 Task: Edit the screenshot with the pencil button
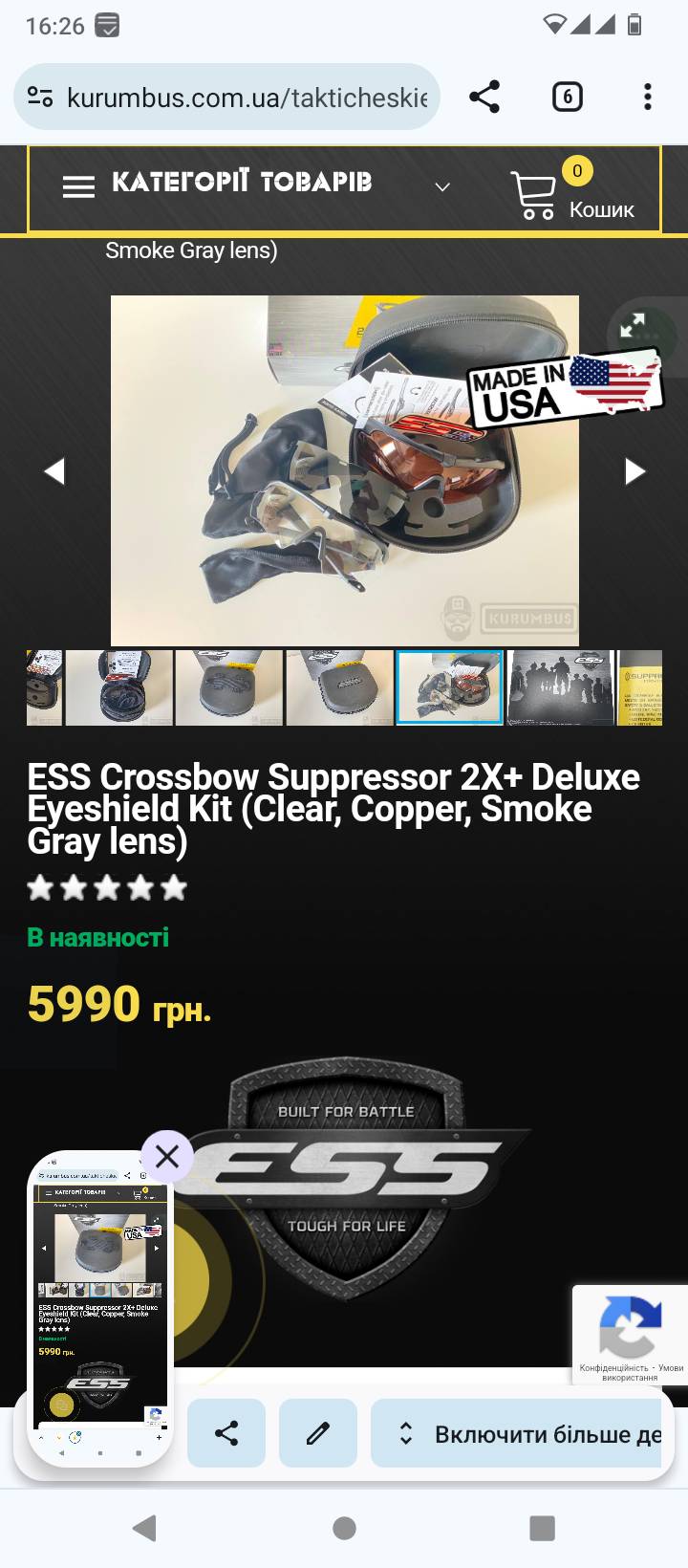(318, 1432)
